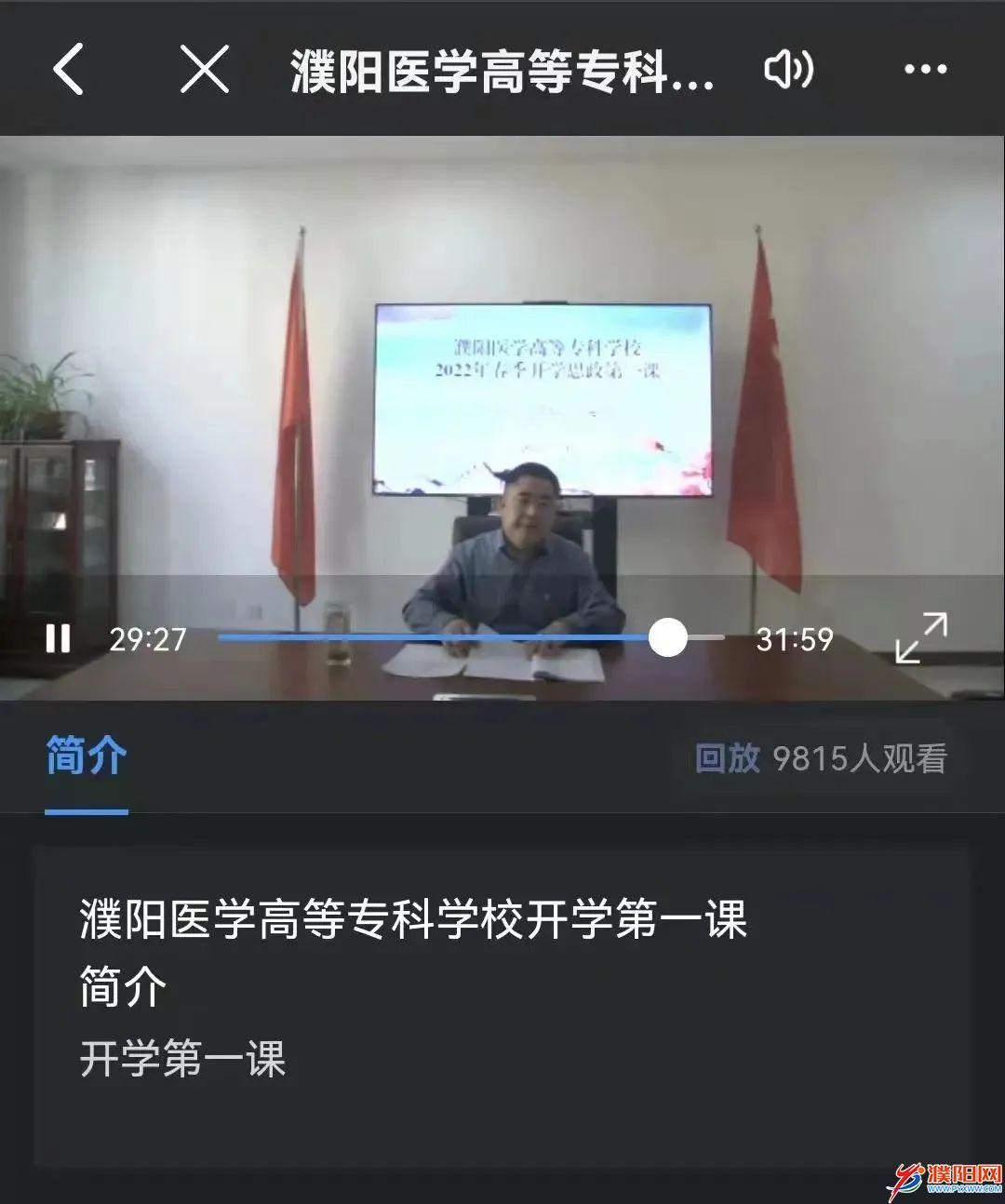Close the live stream page
The image size is (1005, 1204).
point(204,69)
